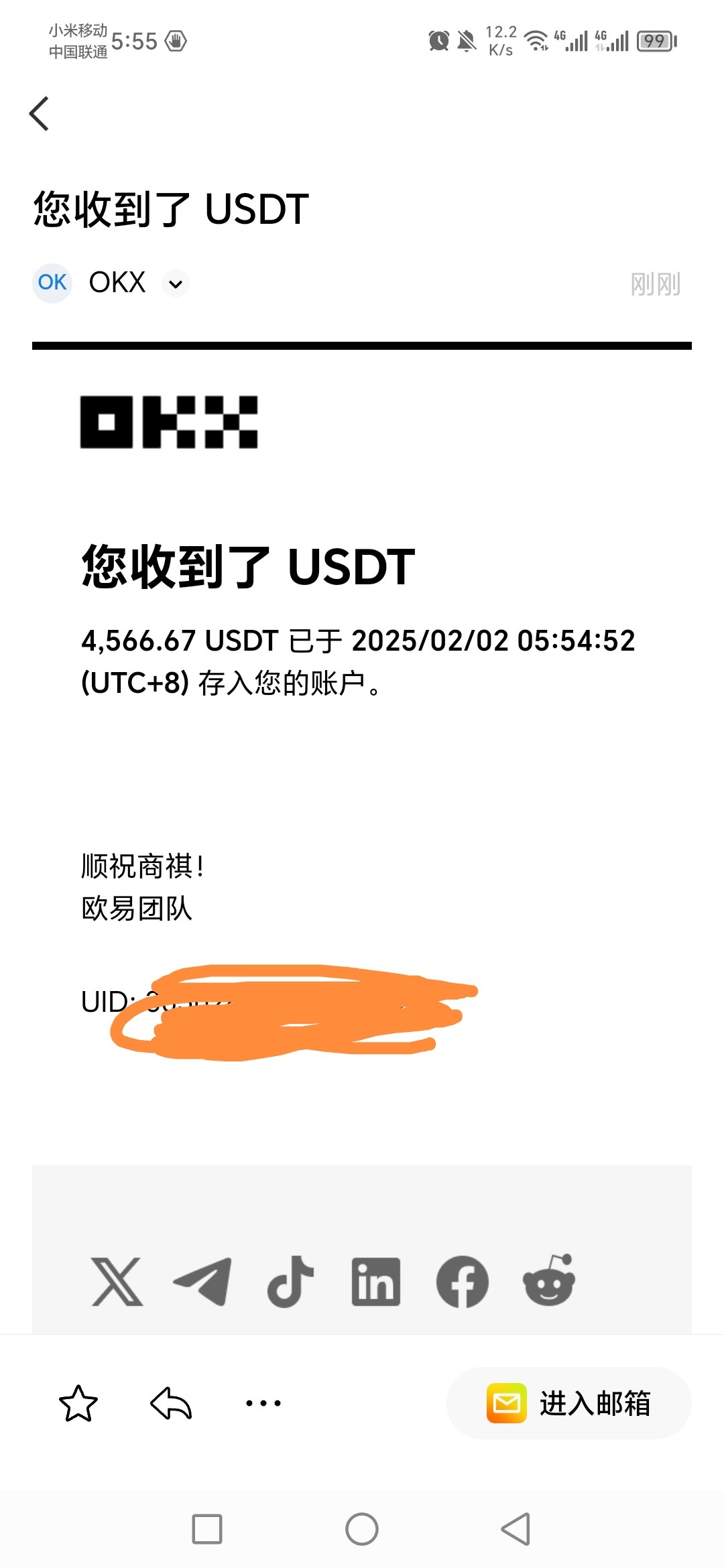The height and width of the screenshot is (1568, 724).
Task: Open the three-dot more options
Action: coord(263,1403)
